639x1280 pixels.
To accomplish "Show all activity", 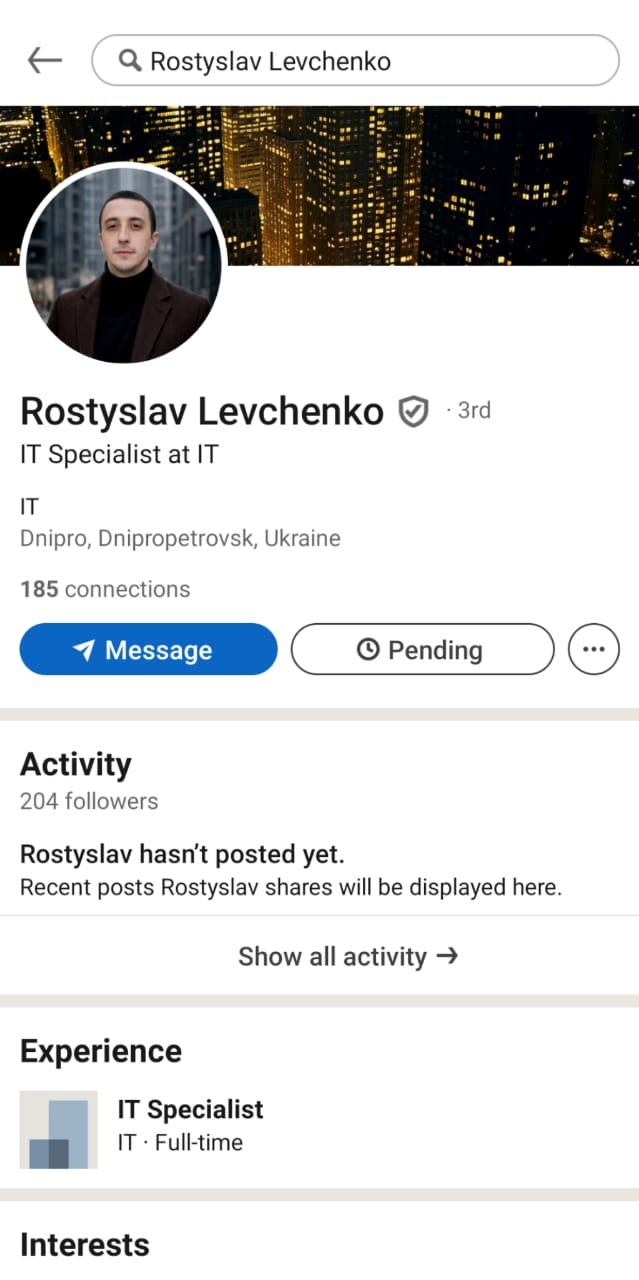I will [348, 956].
